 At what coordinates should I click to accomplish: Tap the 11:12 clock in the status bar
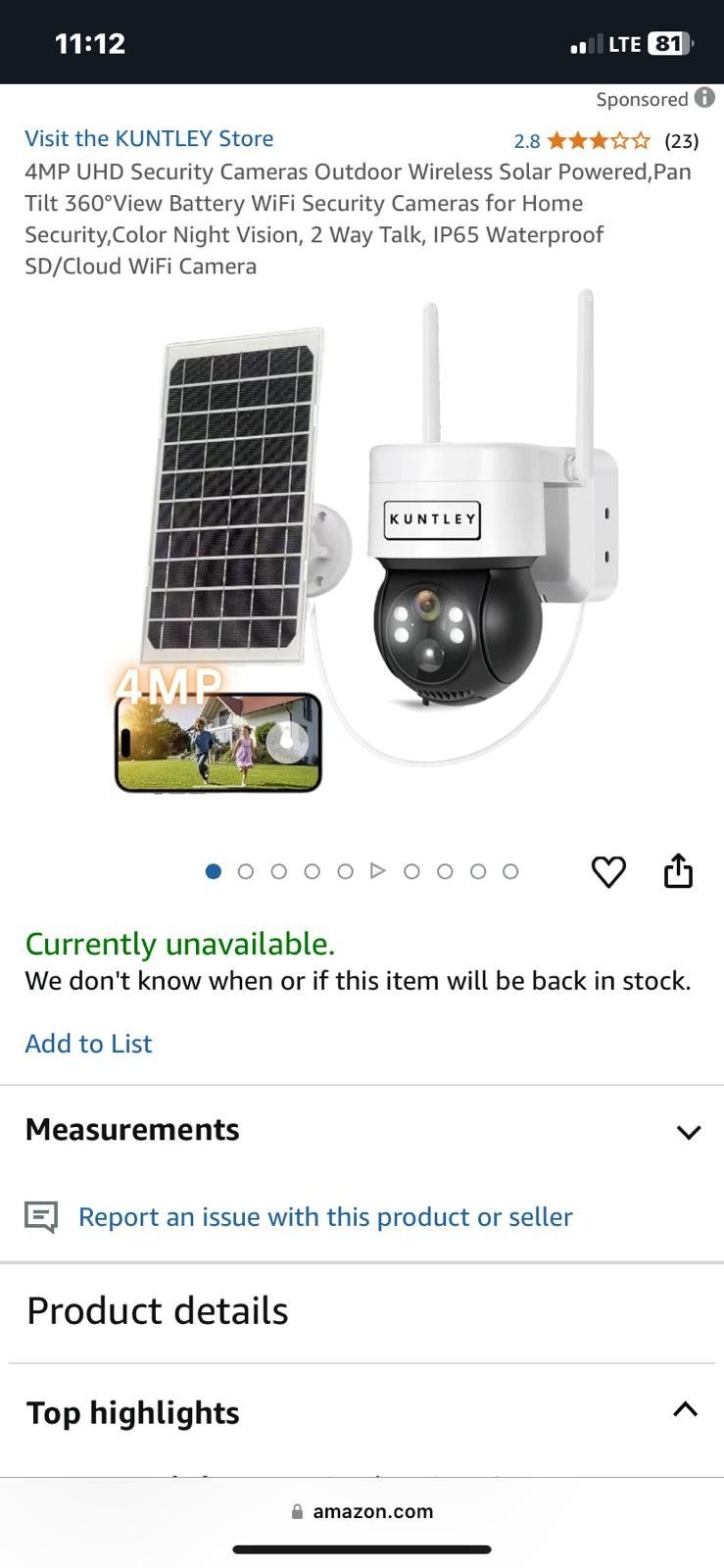(x=90, y=42)
